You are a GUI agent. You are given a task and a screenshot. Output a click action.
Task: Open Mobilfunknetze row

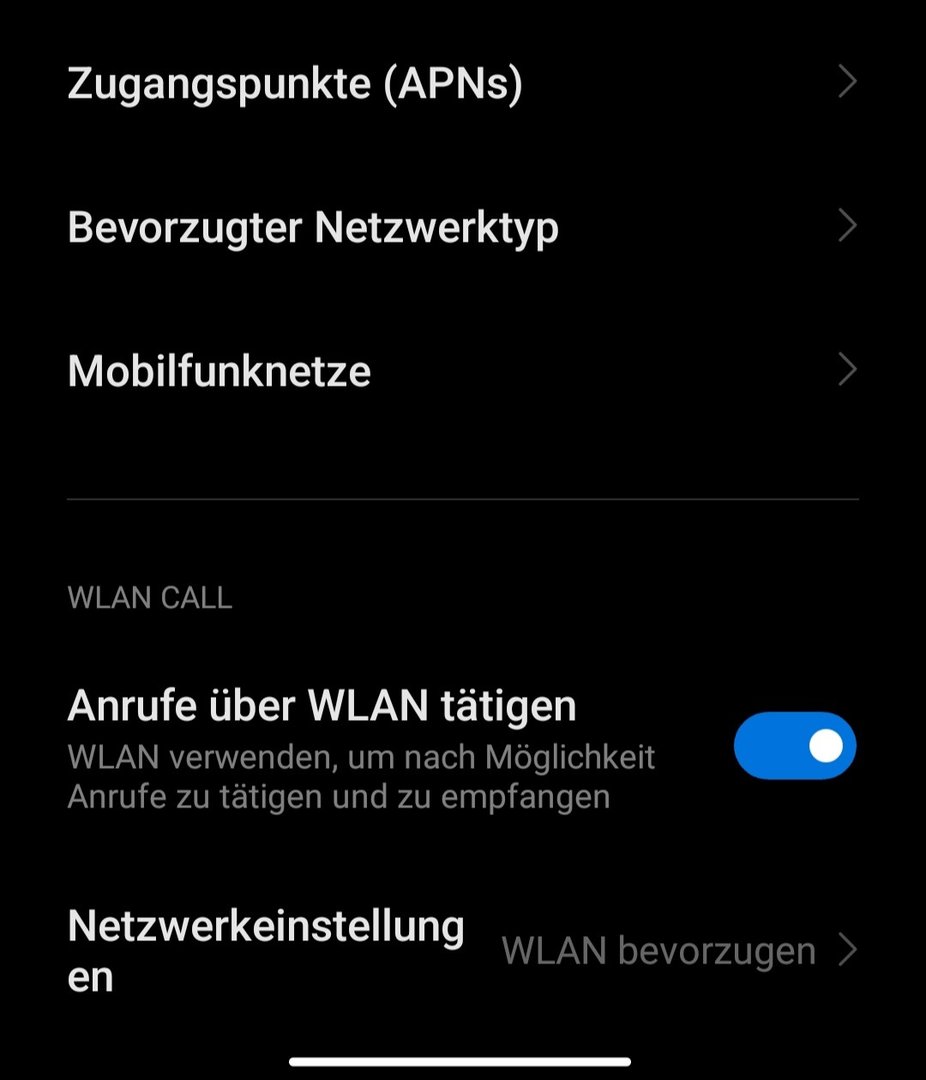click(220, 371)
